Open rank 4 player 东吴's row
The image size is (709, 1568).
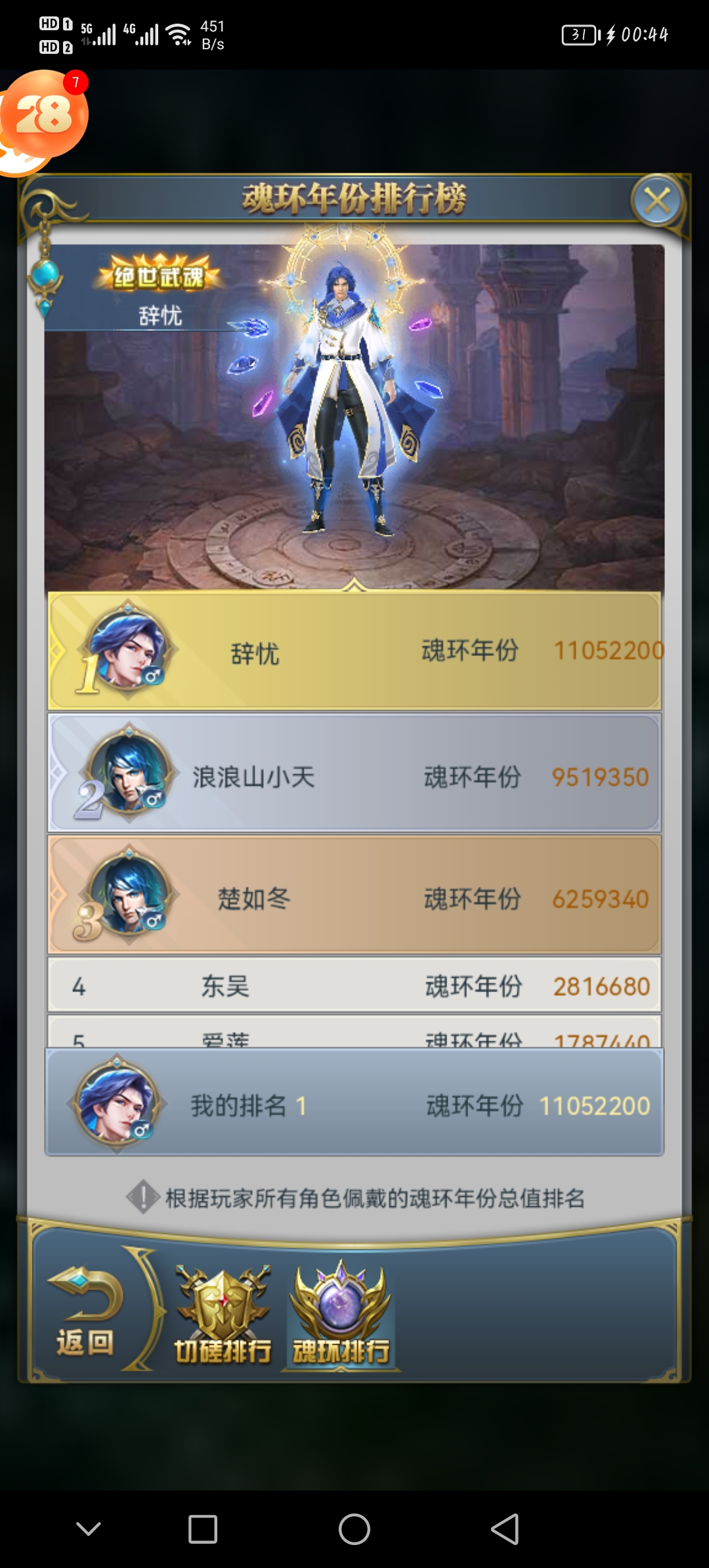(354, 986)
